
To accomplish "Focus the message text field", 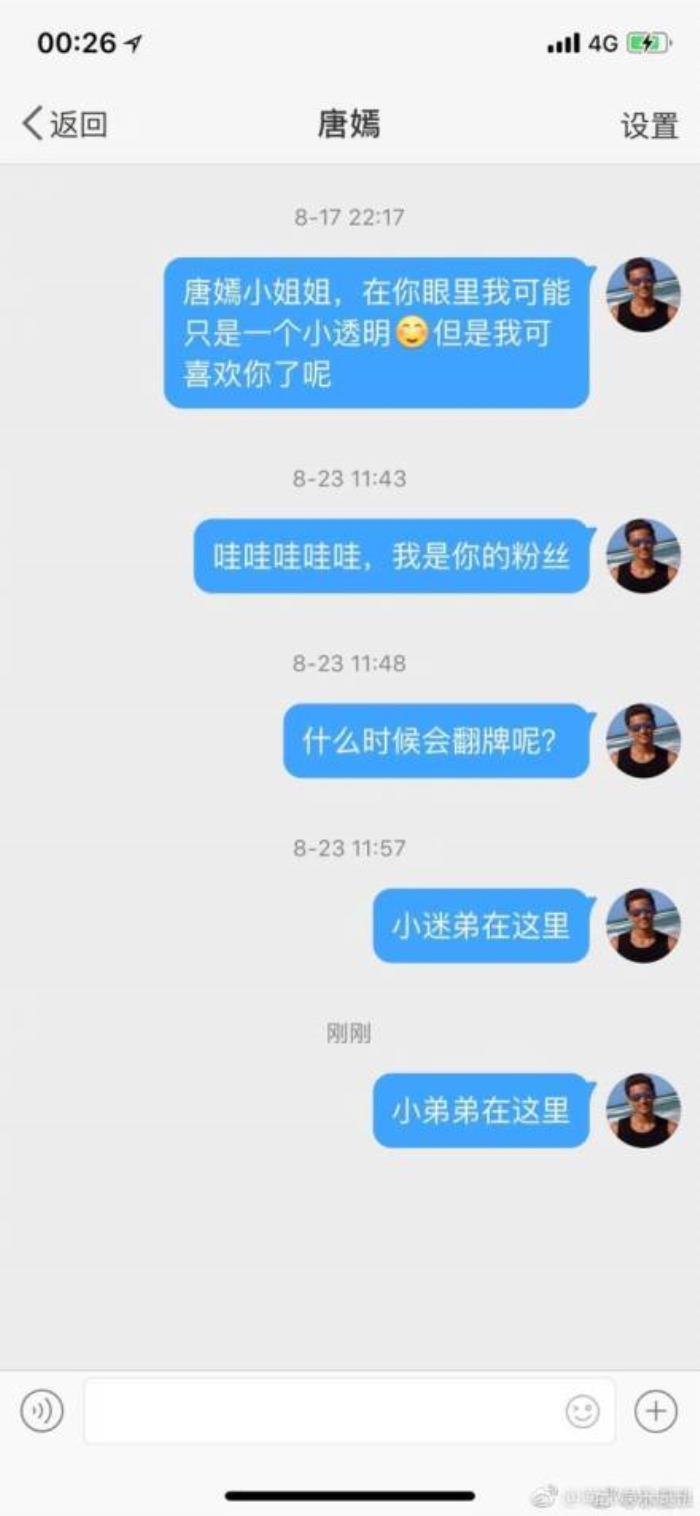I will coord(320,1411).
